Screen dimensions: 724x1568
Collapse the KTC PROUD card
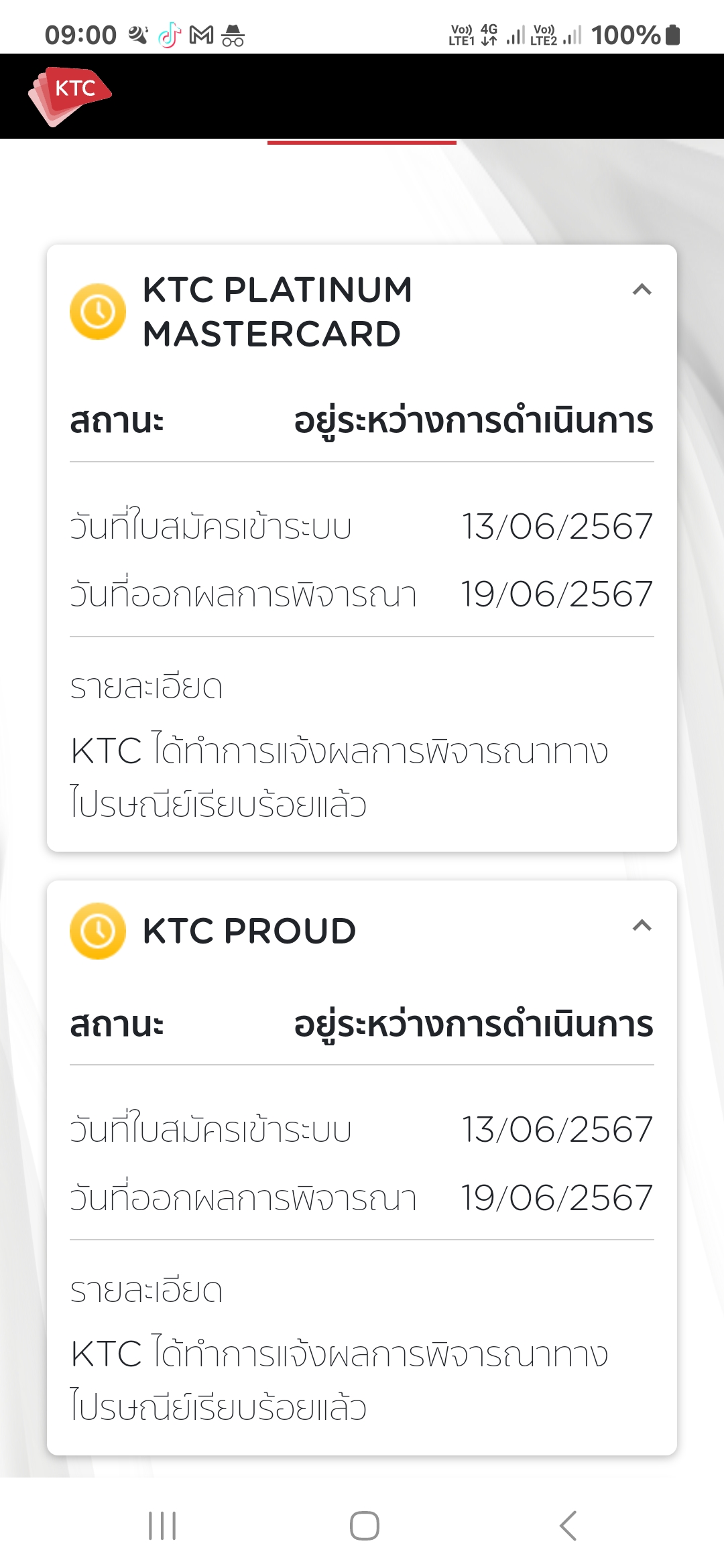tap(642, 926)
